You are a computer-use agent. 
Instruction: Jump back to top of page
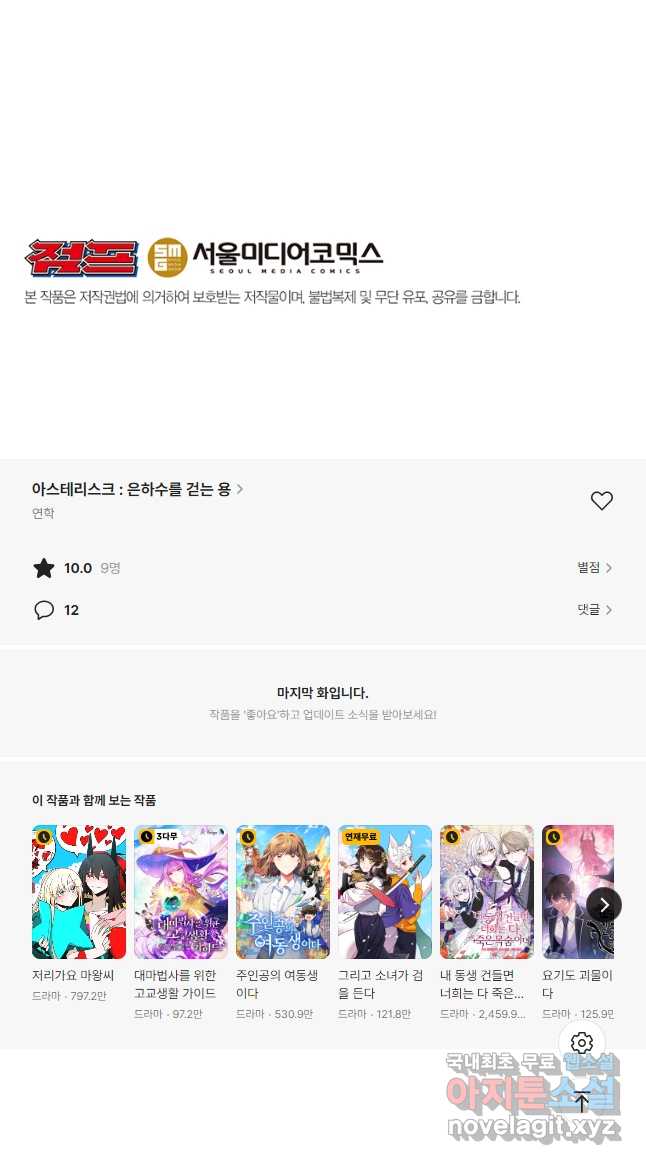coord(582,1102)
